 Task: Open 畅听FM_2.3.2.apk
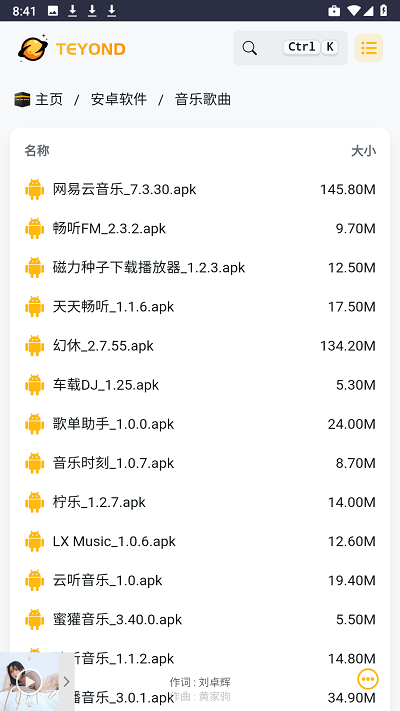(x=200, y=228)
